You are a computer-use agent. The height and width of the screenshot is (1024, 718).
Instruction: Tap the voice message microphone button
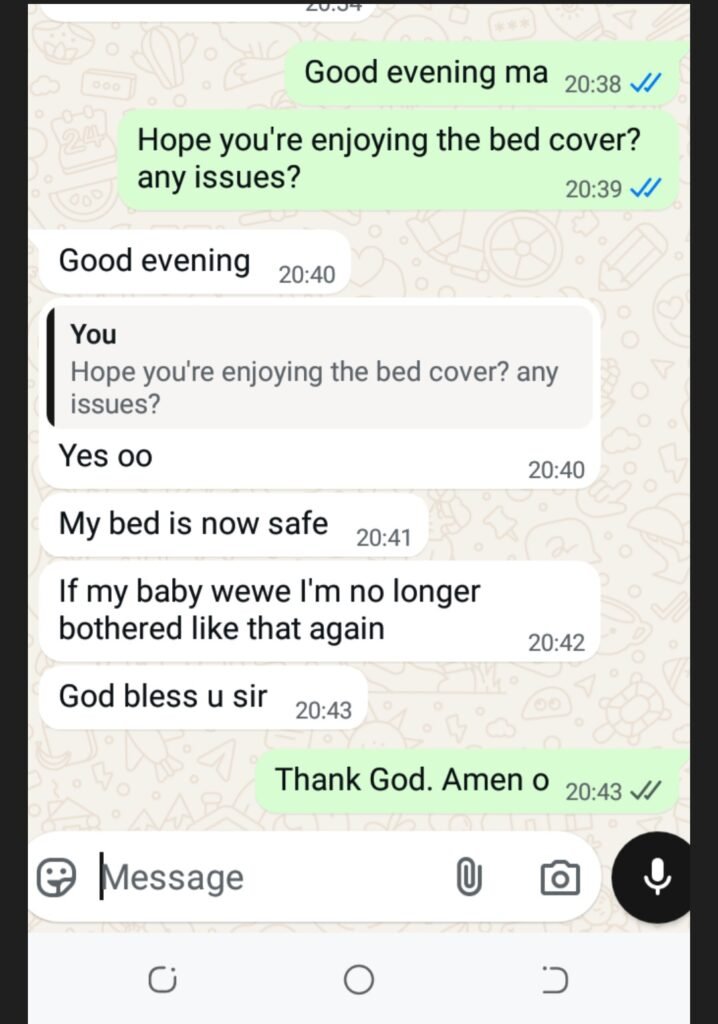[657, 877]
